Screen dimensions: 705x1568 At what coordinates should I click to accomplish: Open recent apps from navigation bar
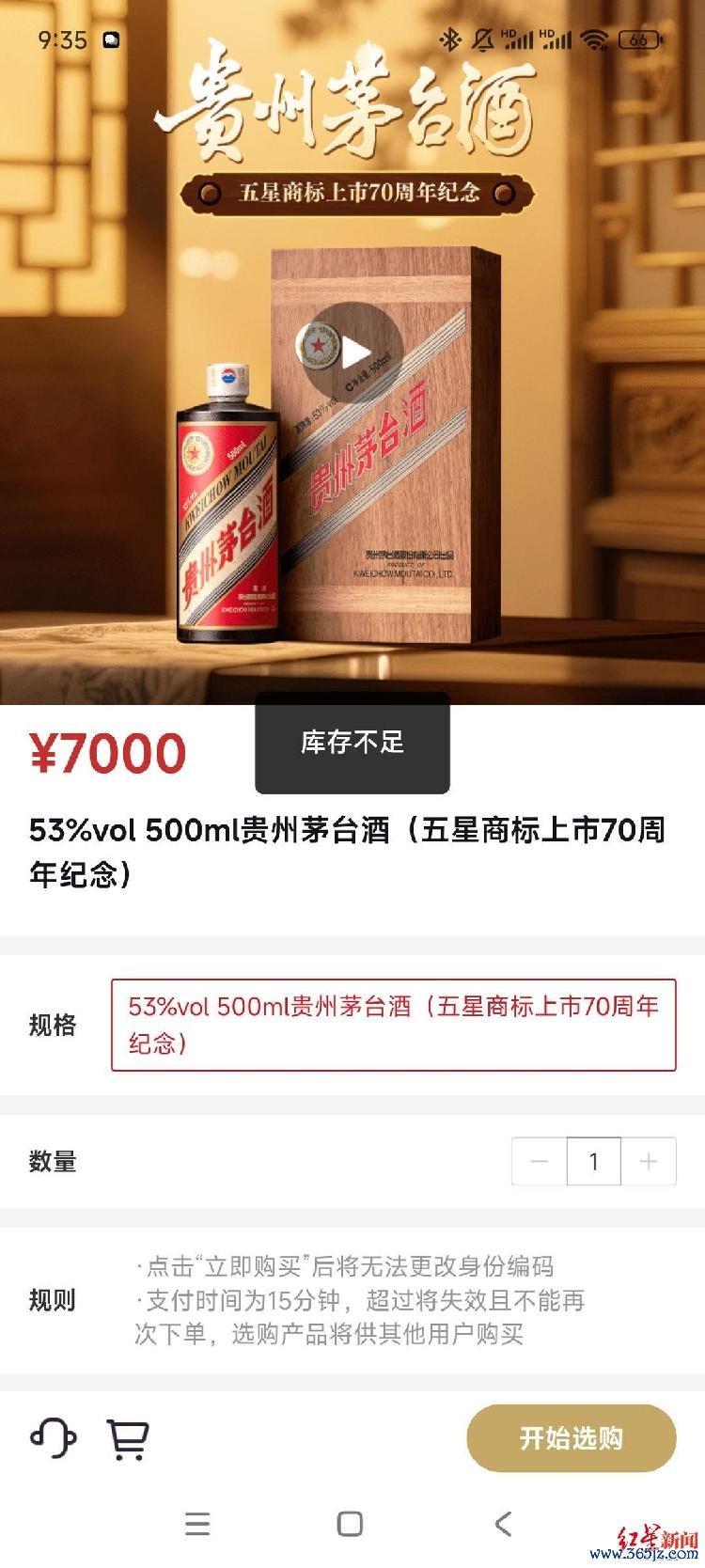pos(197,1524)
